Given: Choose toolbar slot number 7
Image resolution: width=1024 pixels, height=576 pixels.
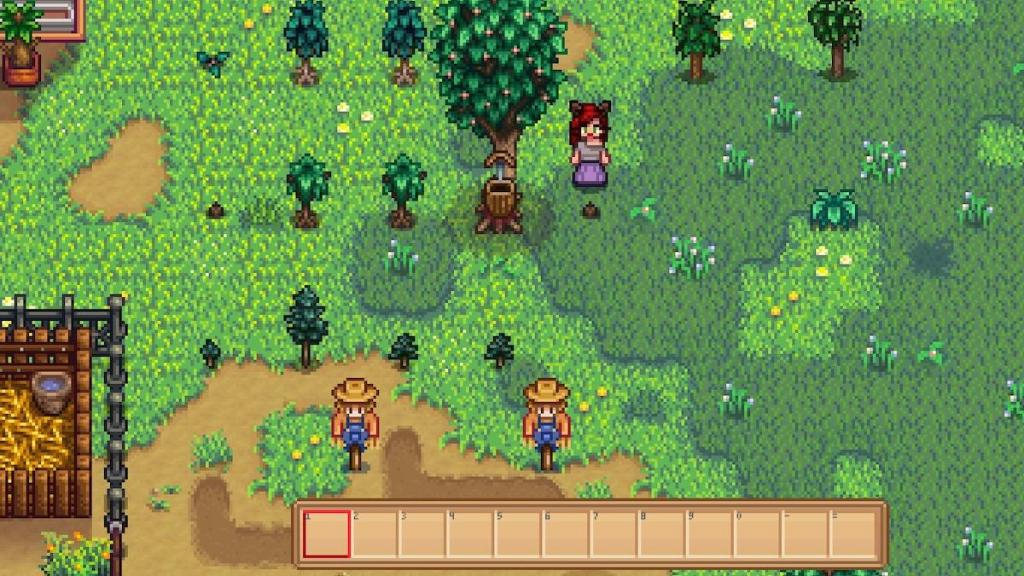Looking at the screenshot, I should coord(614,534).
